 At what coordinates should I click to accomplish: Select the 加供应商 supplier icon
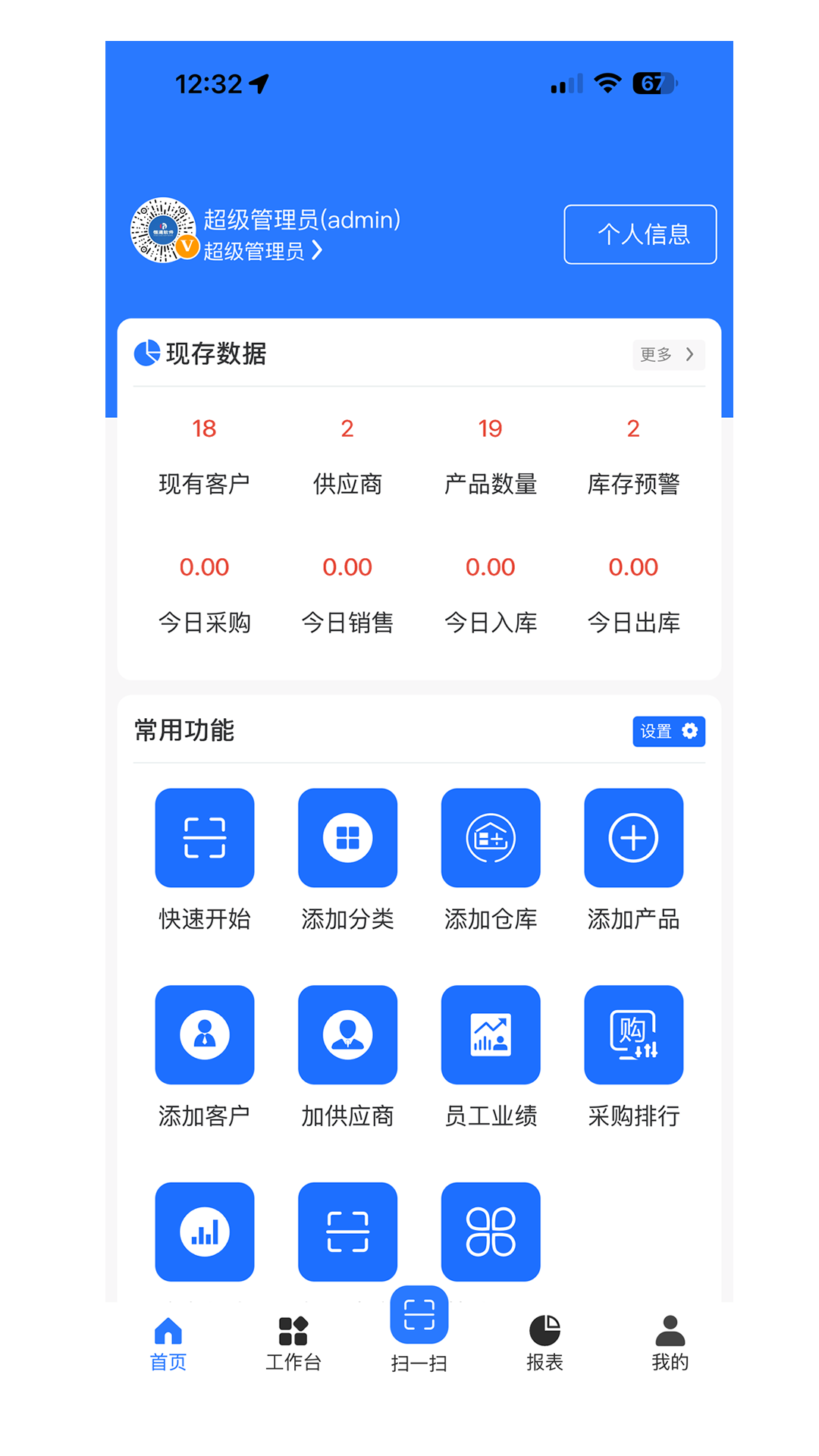(347, 1034)
